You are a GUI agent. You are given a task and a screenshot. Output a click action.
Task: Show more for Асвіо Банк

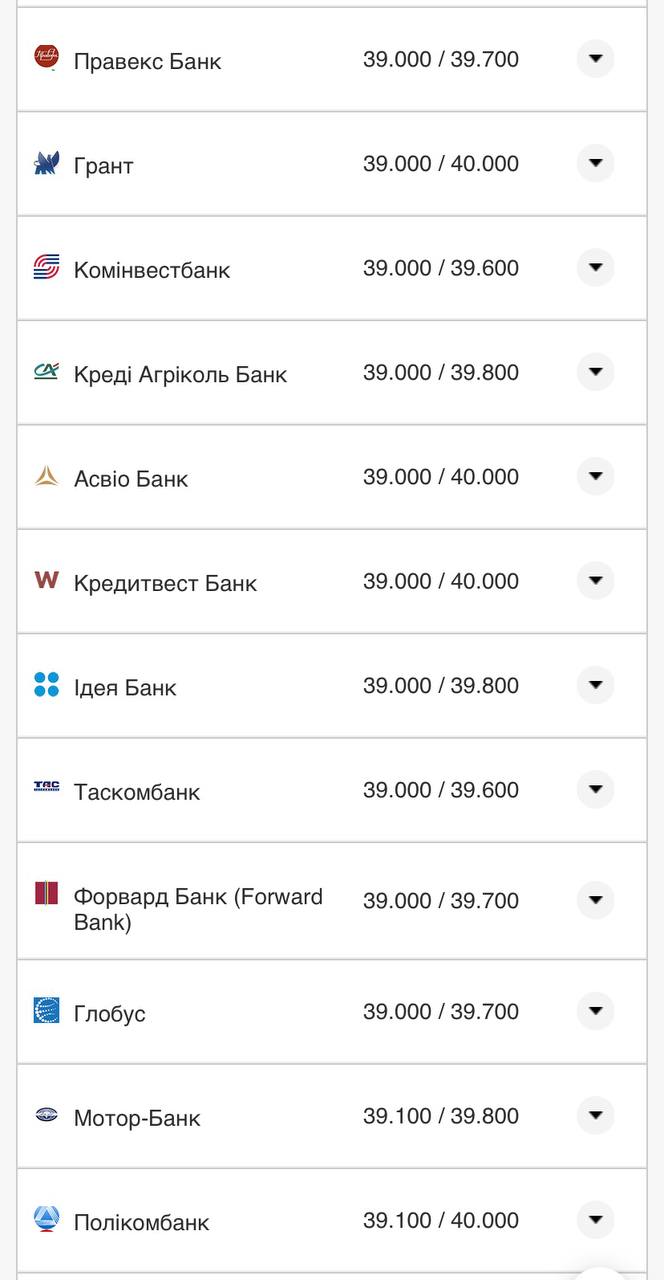pyautogui.click(x=595, y=477)
